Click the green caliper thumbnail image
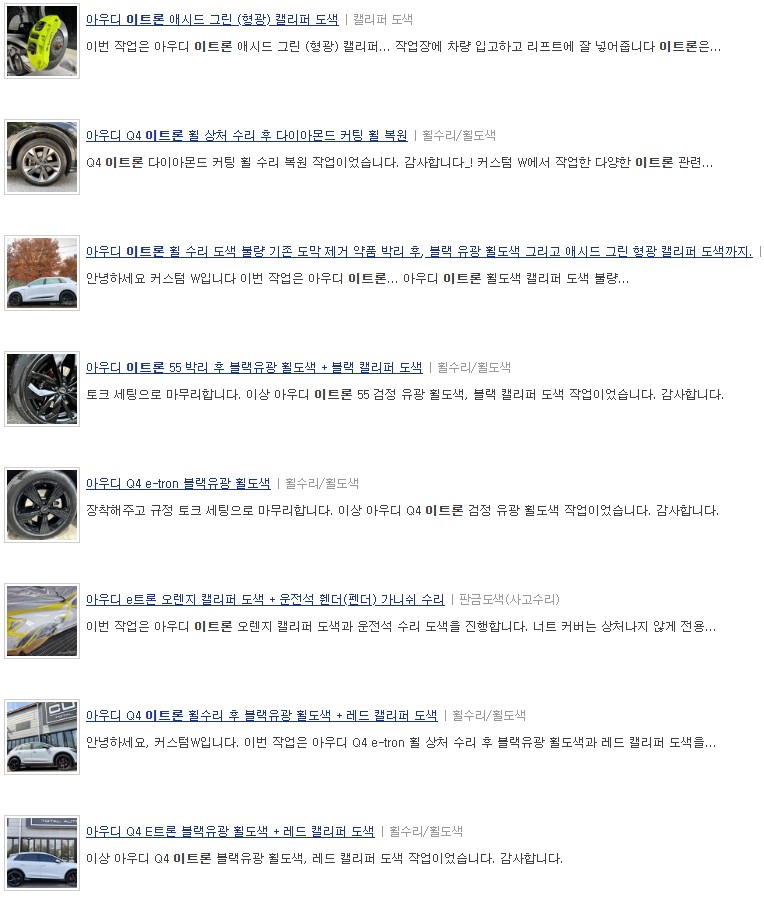This screenshot has height=904, width=764. tap(41, 40)
